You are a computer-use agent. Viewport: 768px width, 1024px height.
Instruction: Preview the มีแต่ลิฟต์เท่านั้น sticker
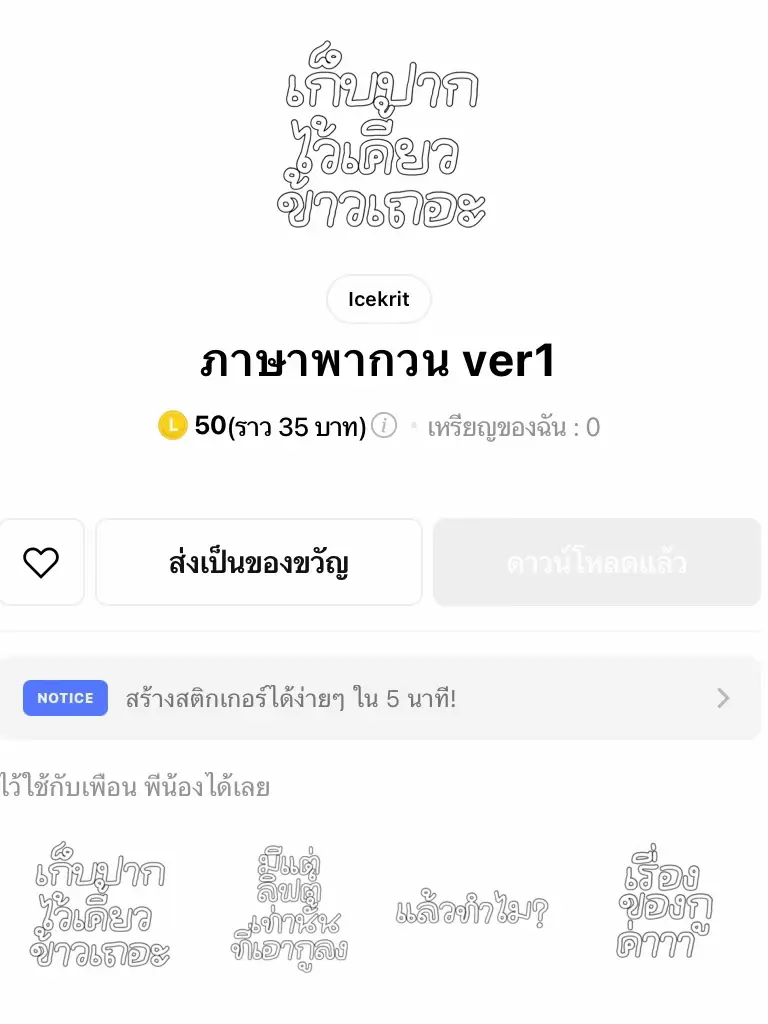pos(289,908)
